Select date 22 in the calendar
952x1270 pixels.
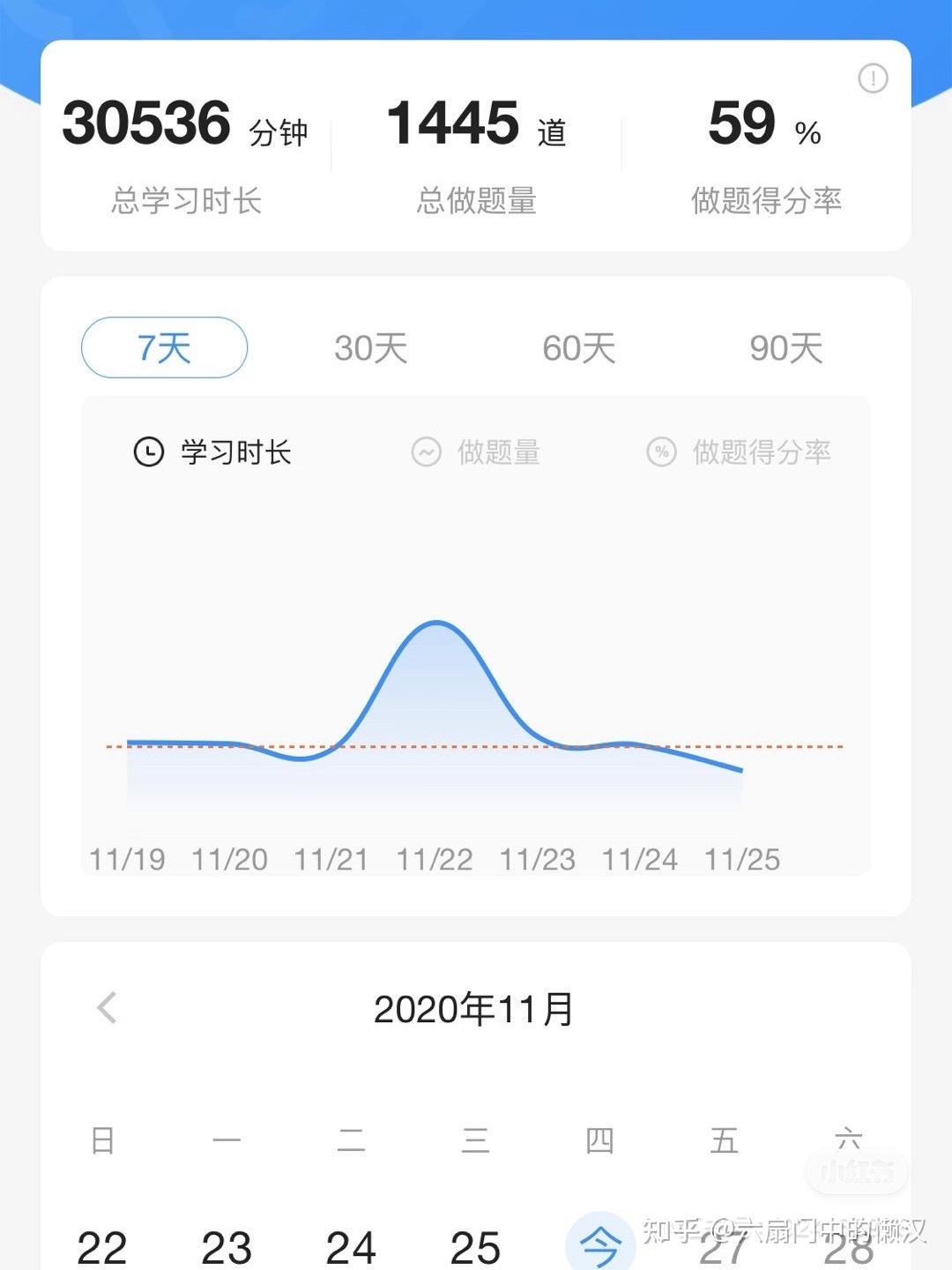[102, 1247]
